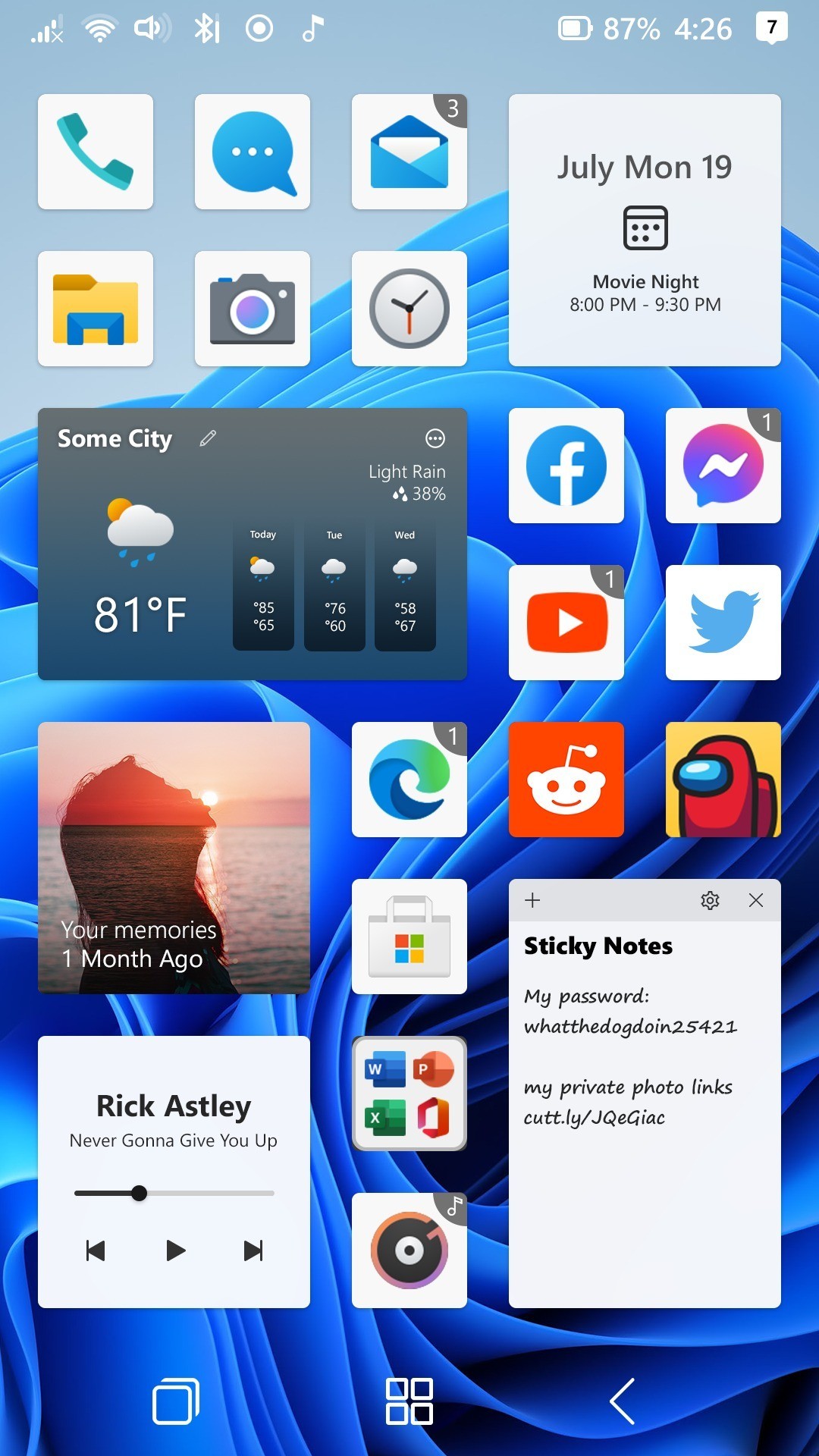The width and height of the screenshot is (819, 1456).
Task: Go back using the navigation bar
Action: pos(622,1401)
